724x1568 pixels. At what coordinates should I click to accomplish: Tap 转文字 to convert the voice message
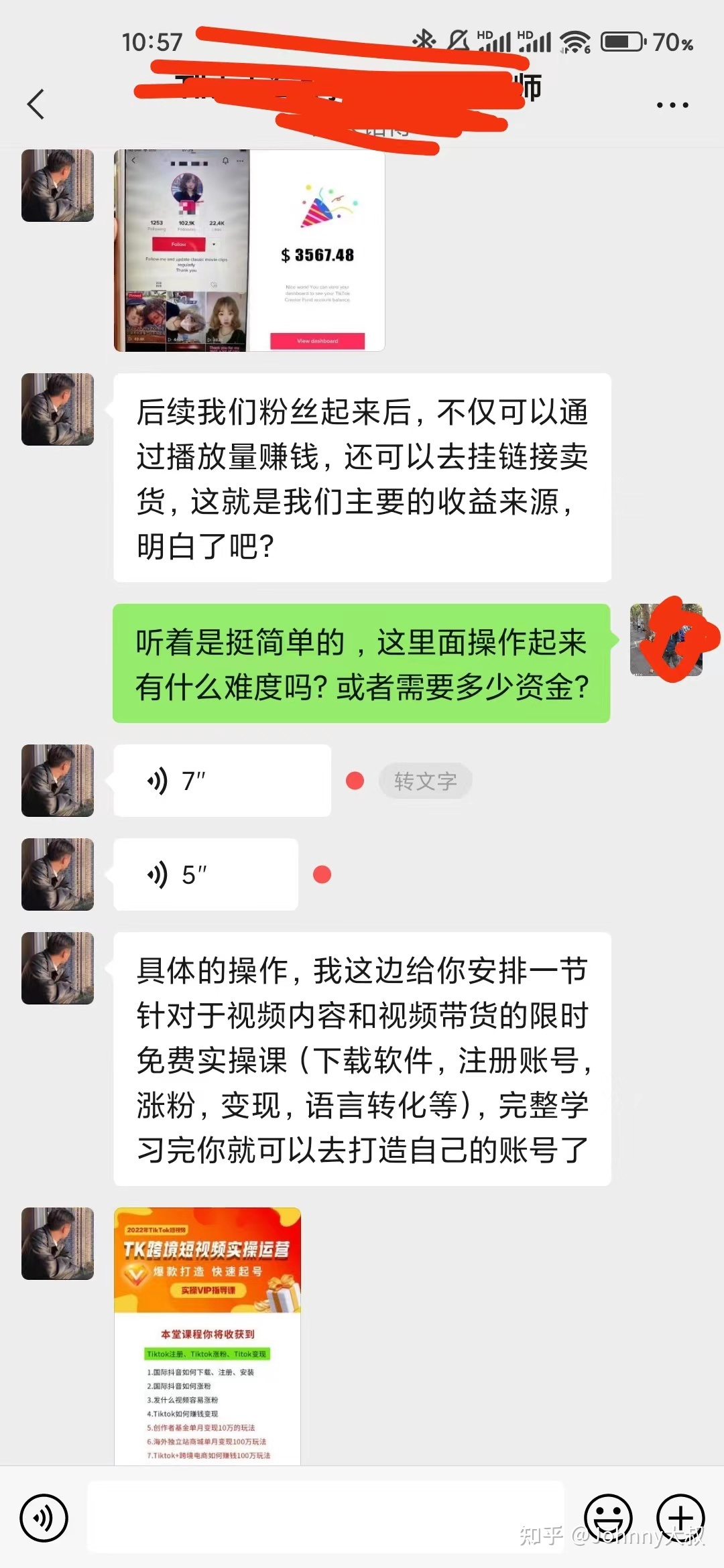[427, 780]
